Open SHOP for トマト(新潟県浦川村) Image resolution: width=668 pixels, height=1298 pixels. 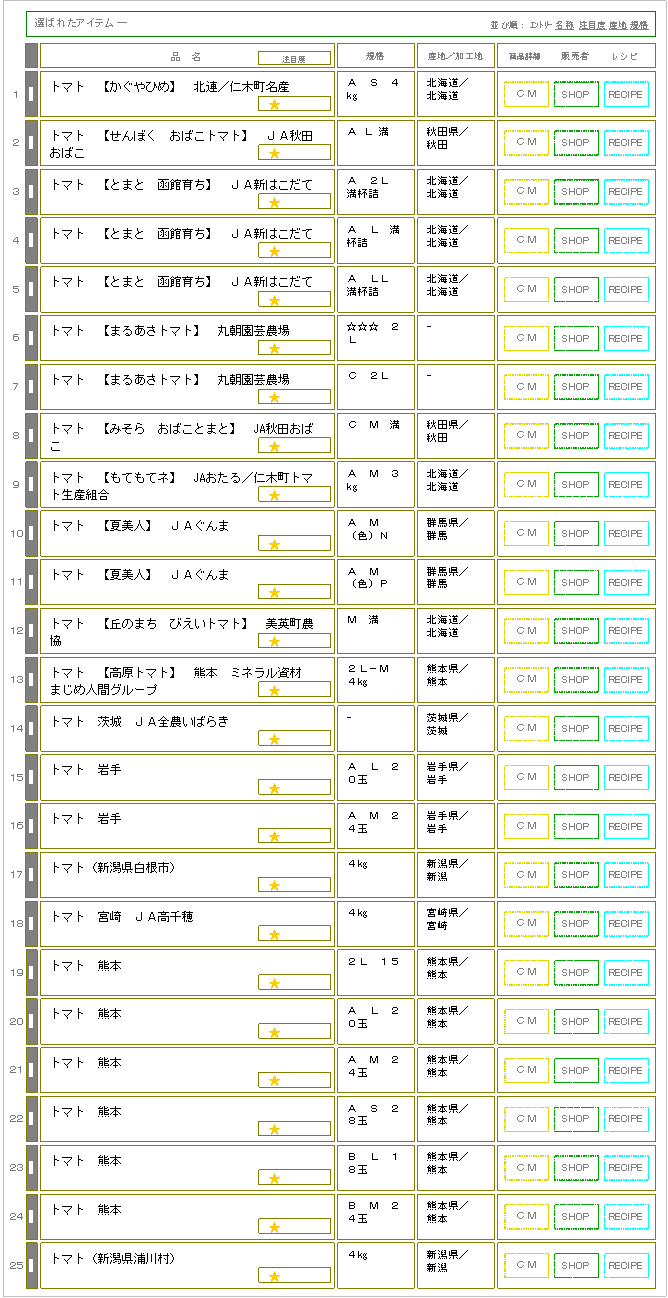click(576, 1266)
